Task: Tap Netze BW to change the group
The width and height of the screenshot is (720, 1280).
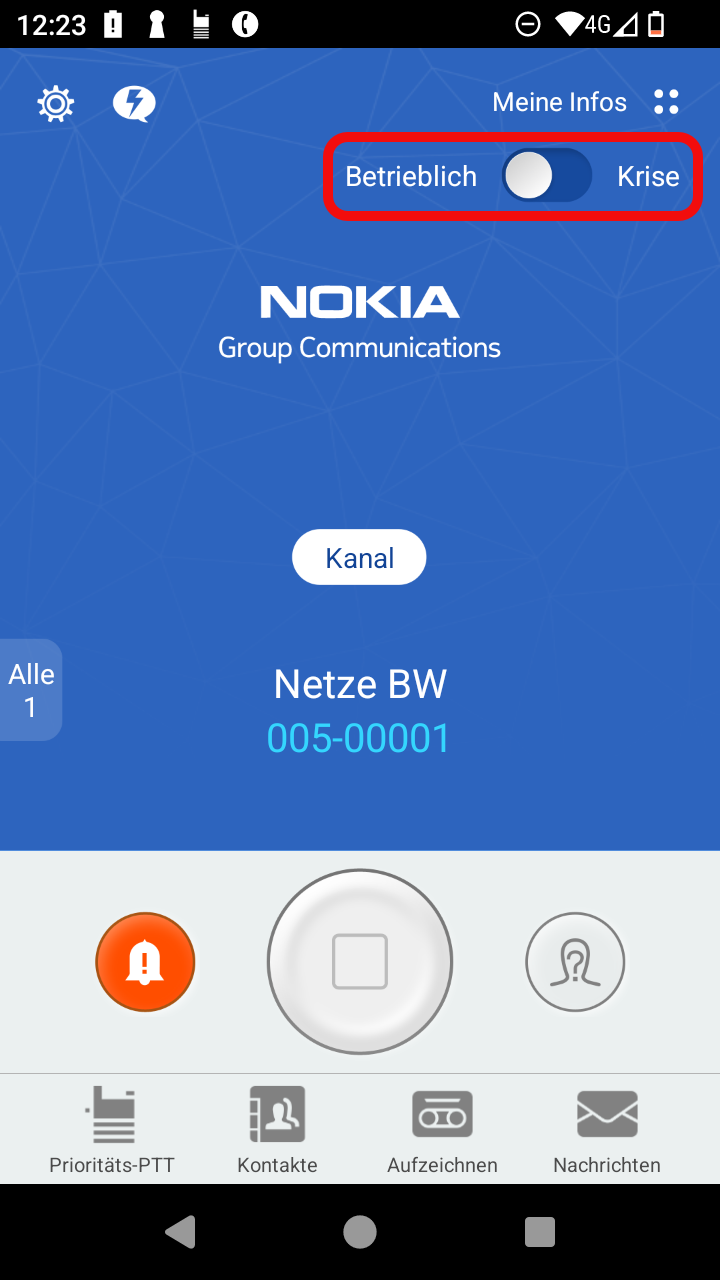Action: pos(359,683)
